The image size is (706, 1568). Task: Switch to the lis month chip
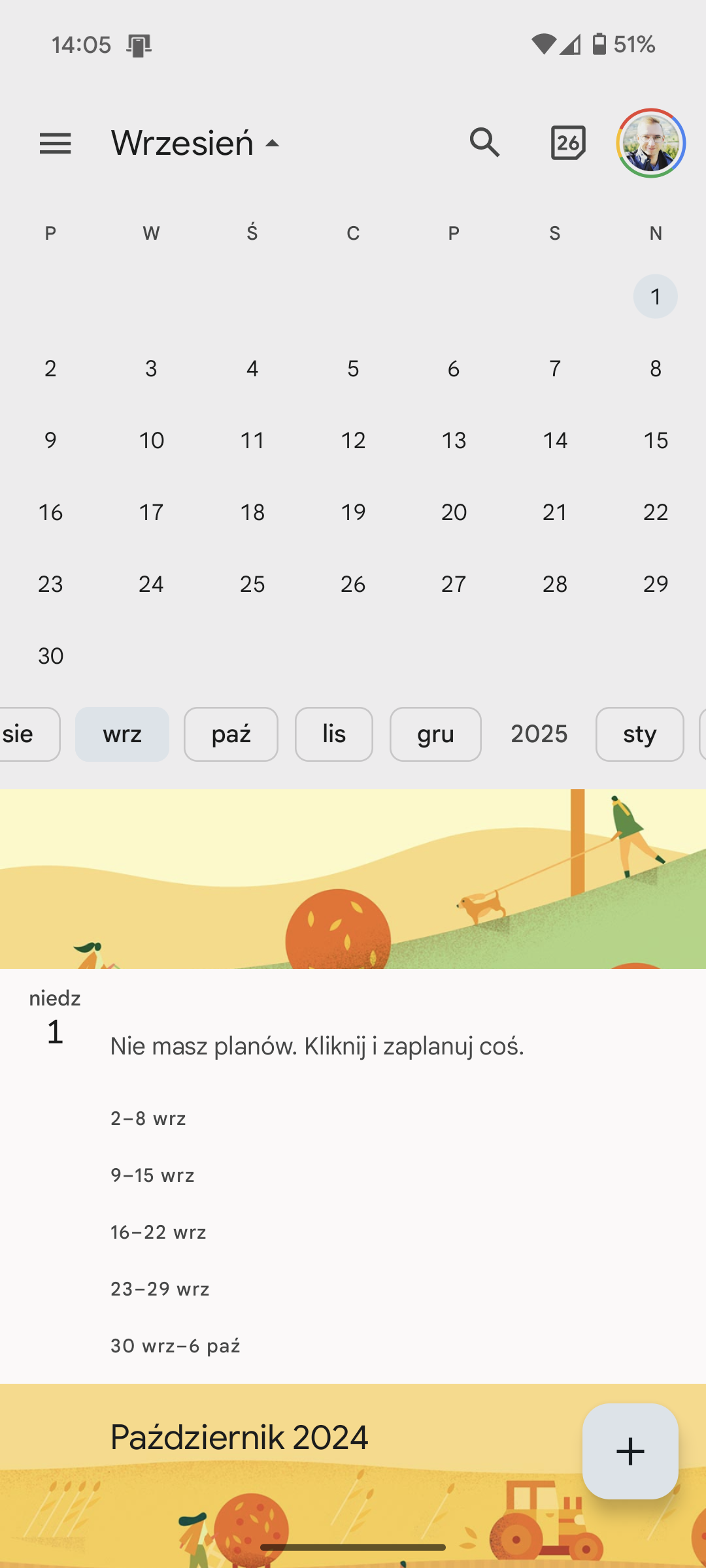(334, 734)
